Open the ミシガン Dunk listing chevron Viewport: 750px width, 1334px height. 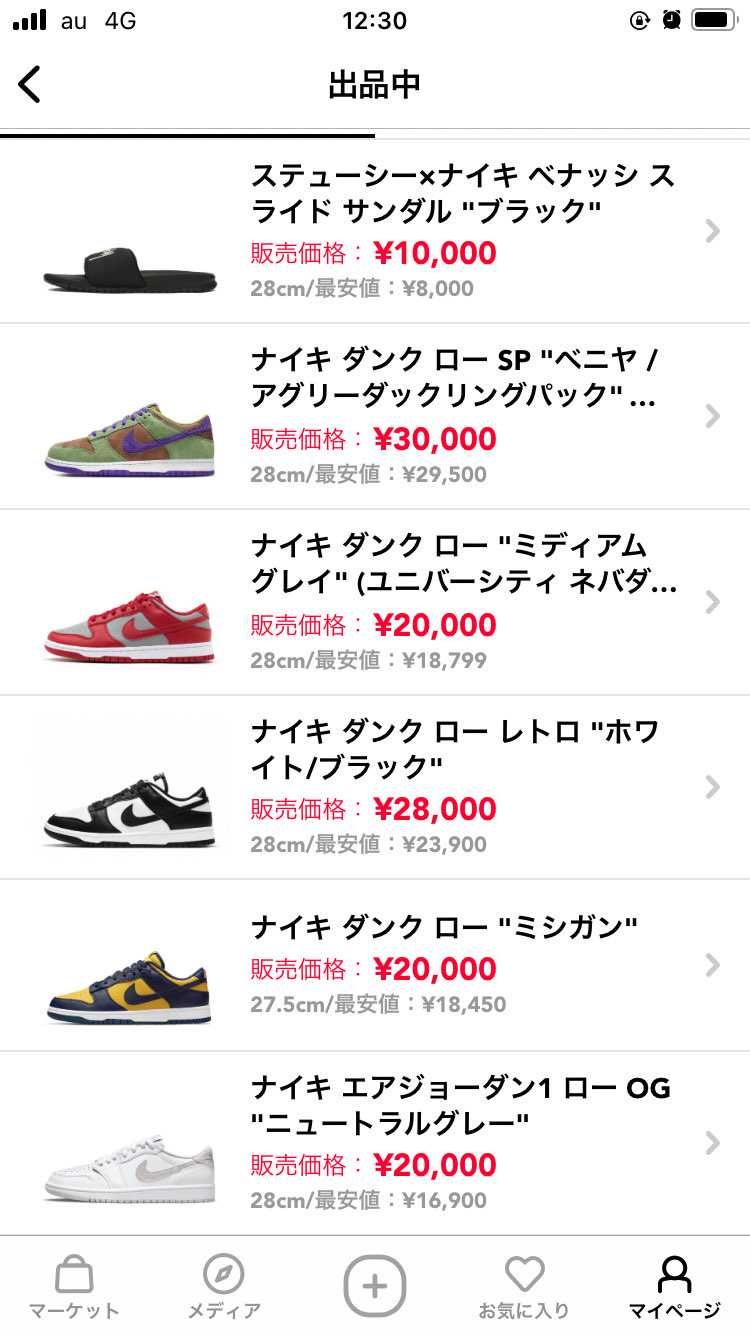pos(712,966)
